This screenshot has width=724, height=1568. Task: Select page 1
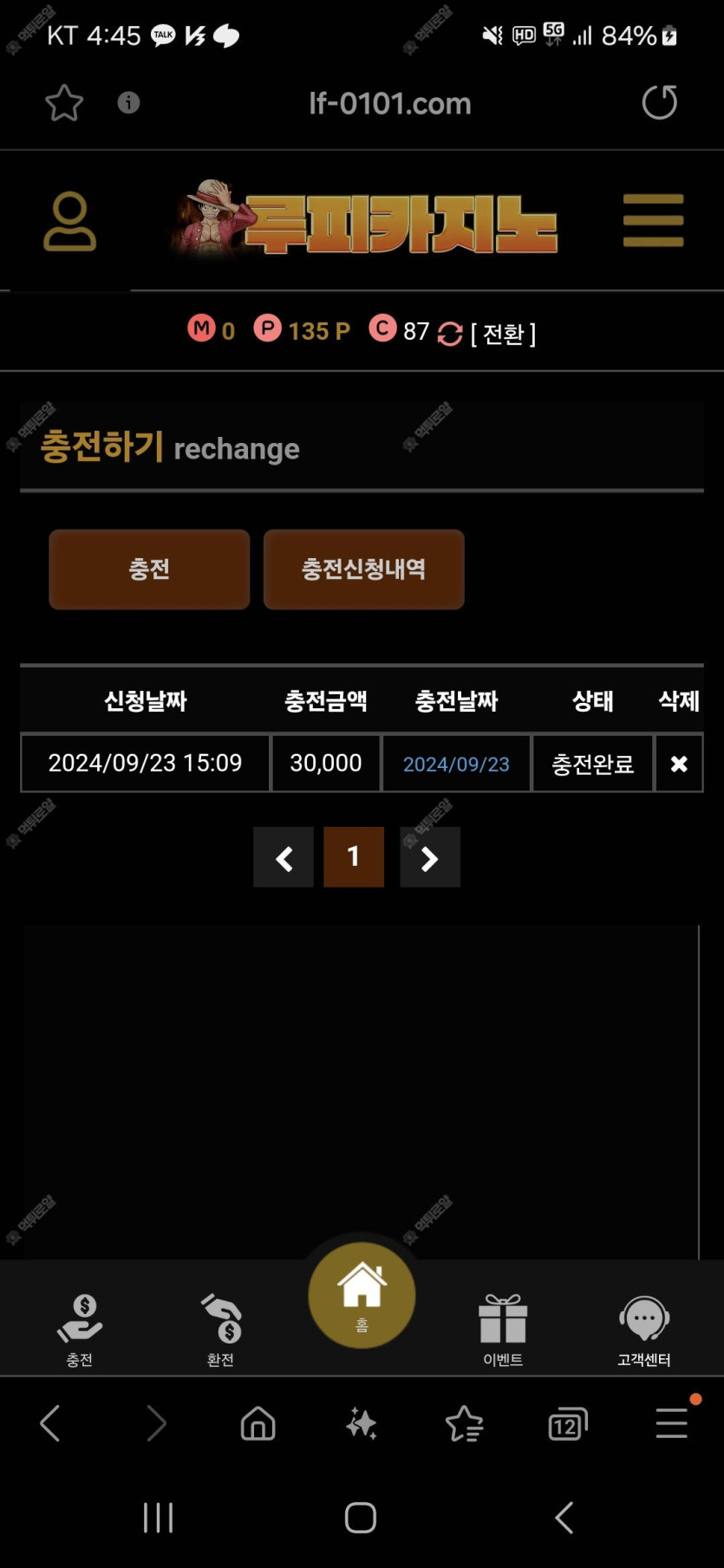click(354, 857)
